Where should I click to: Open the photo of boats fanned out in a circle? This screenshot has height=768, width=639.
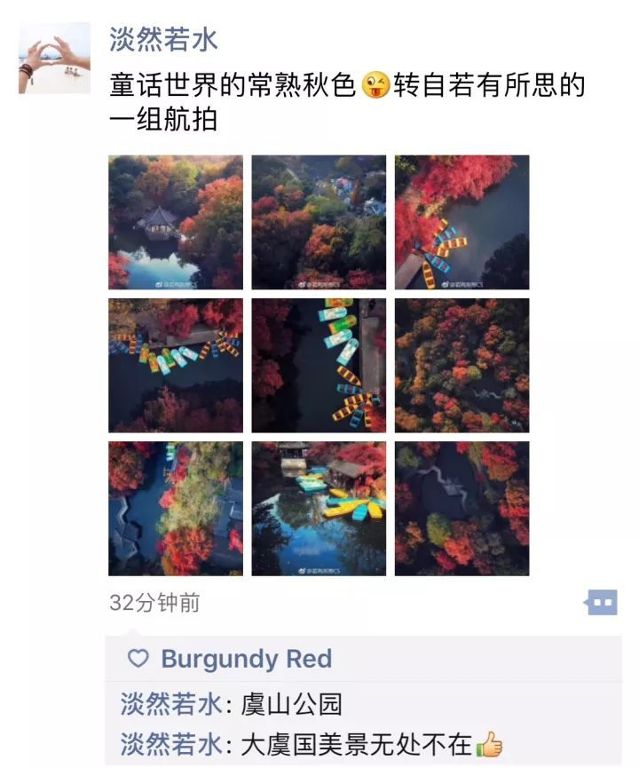[x=461, y=222]
